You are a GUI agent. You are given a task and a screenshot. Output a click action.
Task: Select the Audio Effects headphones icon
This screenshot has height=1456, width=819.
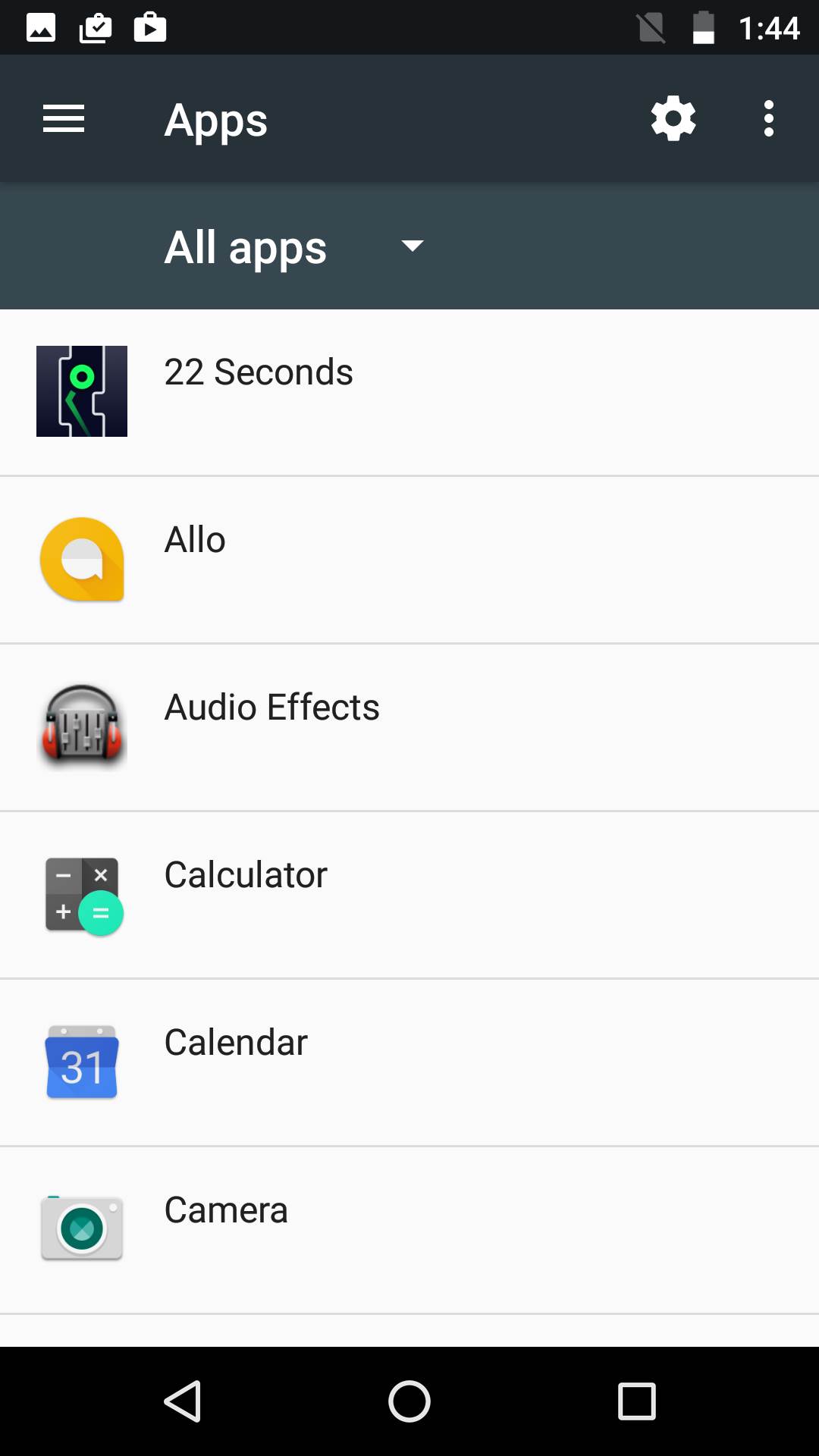click(81, 726)
